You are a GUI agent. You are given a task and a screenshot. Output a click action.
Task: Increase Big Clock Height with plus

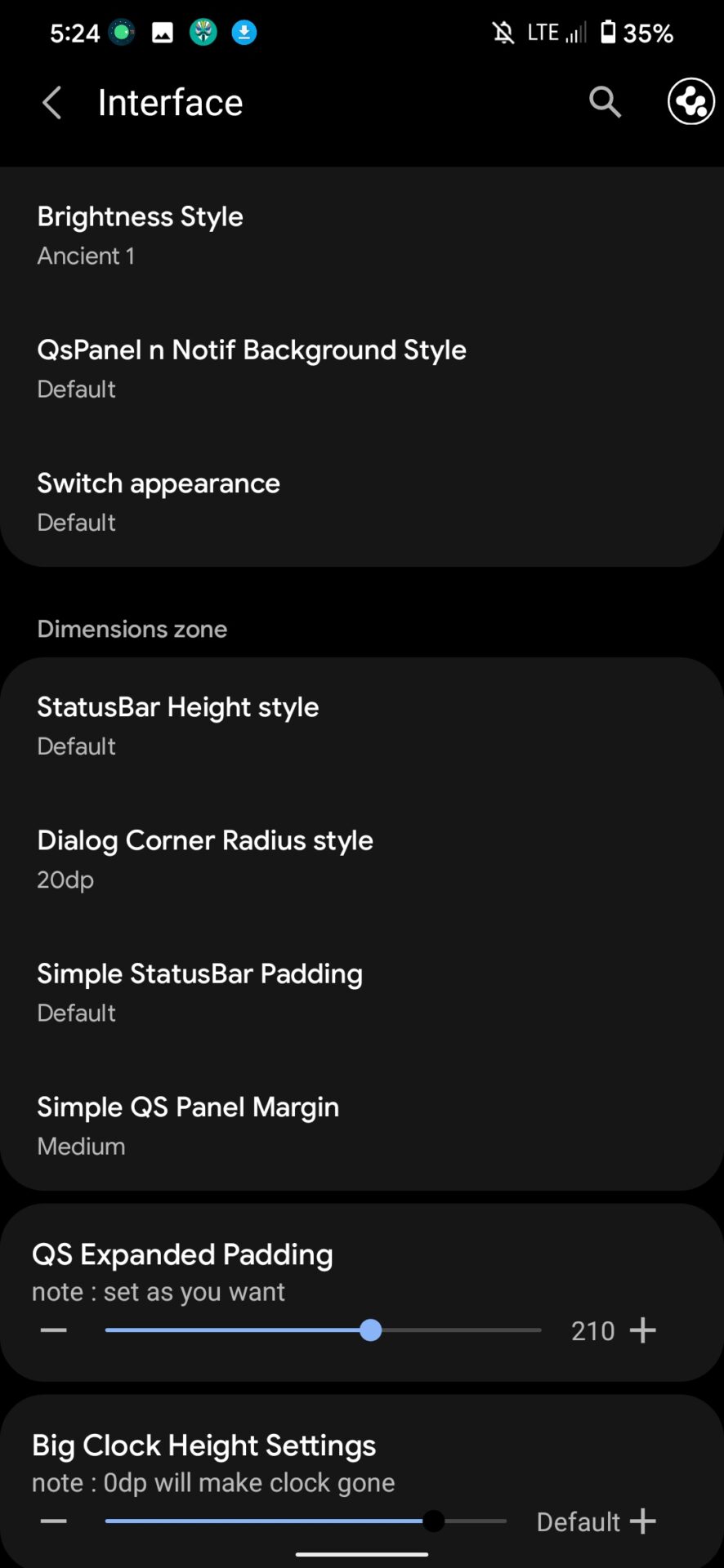(643, 1521)
